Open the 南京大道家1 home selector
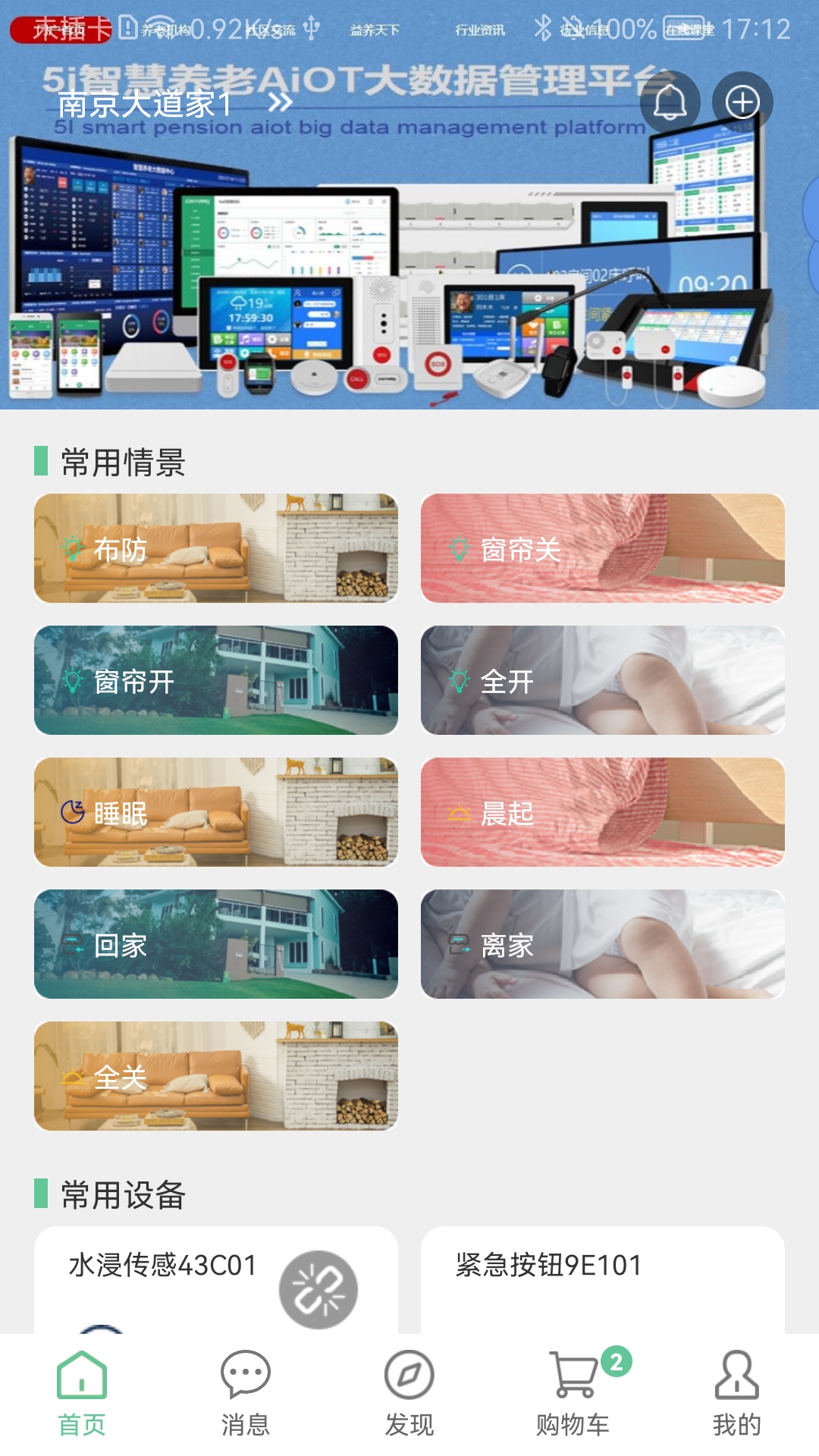This screenshot has height=1456, width=819. pos(174,103)
